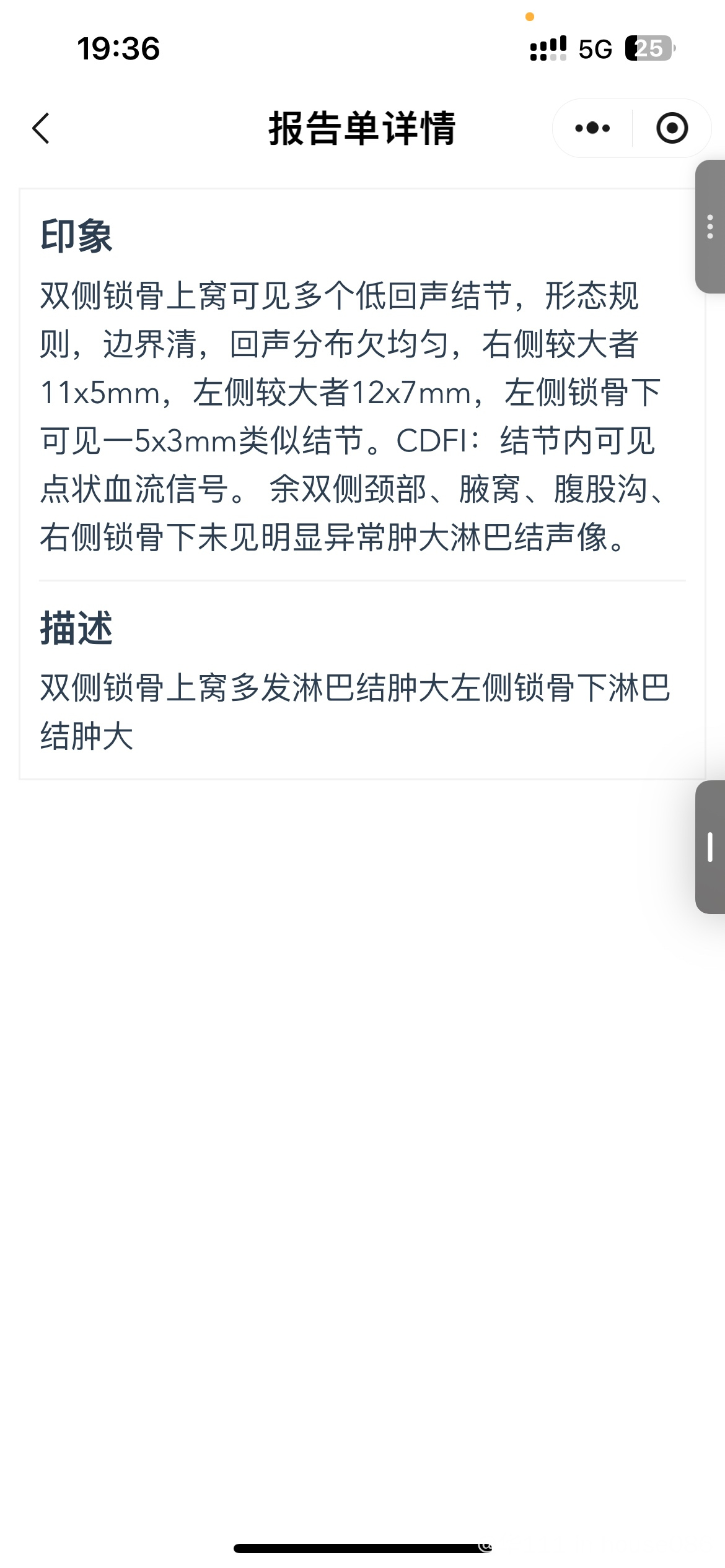
Task: Tap the gray three-dot floating side handle
Action: (x=710, y=227)
